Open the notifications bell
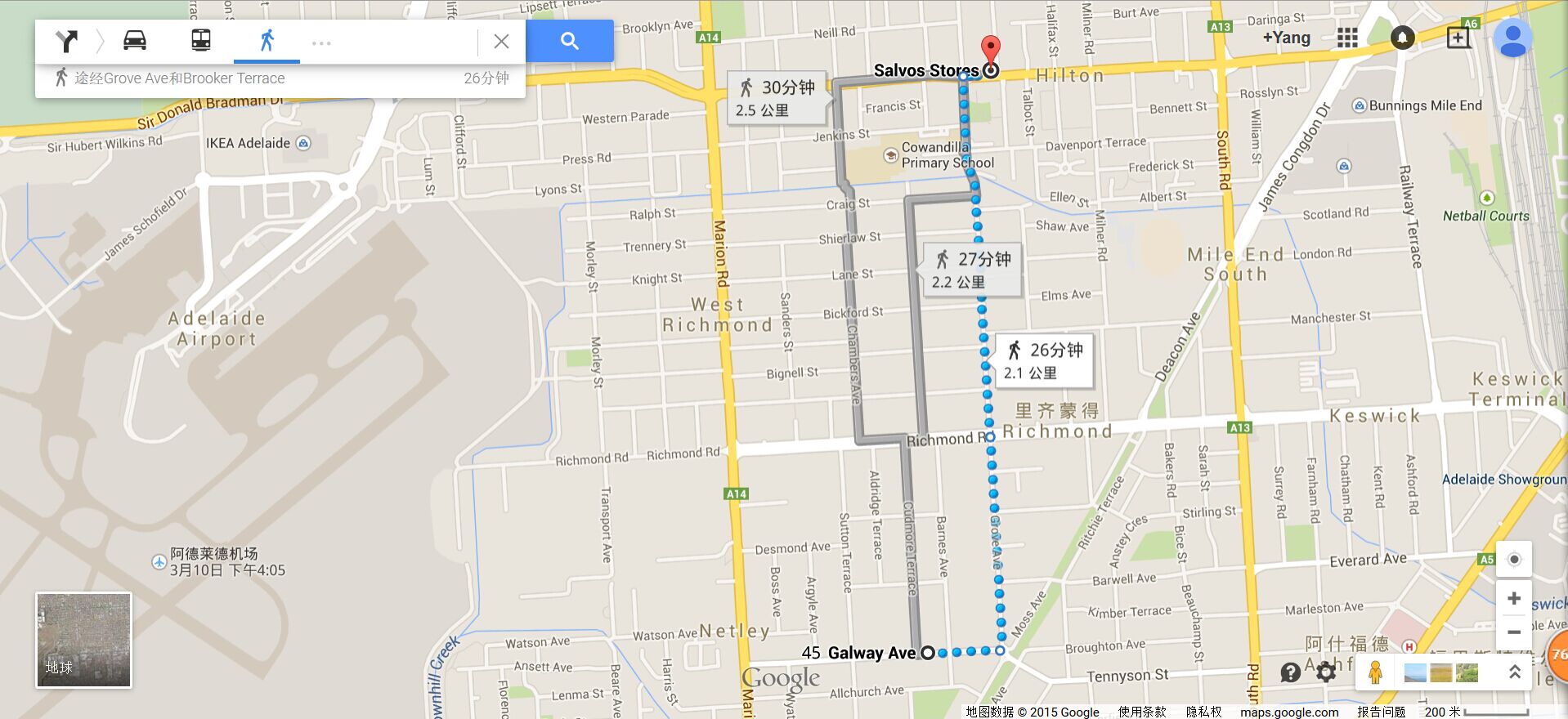 coord(1403,38)
